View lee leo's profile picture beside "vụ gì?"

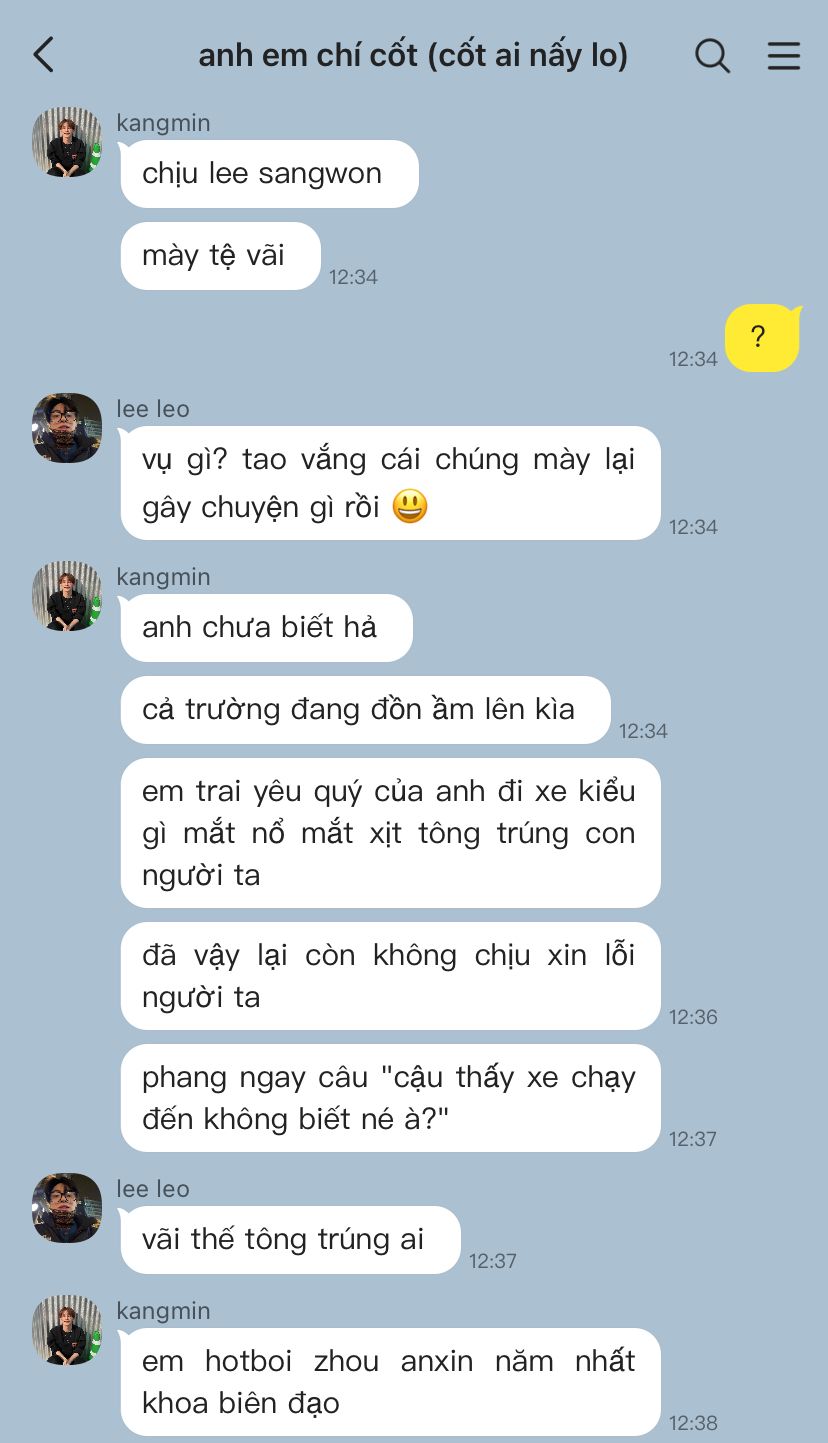click(67, 428)
